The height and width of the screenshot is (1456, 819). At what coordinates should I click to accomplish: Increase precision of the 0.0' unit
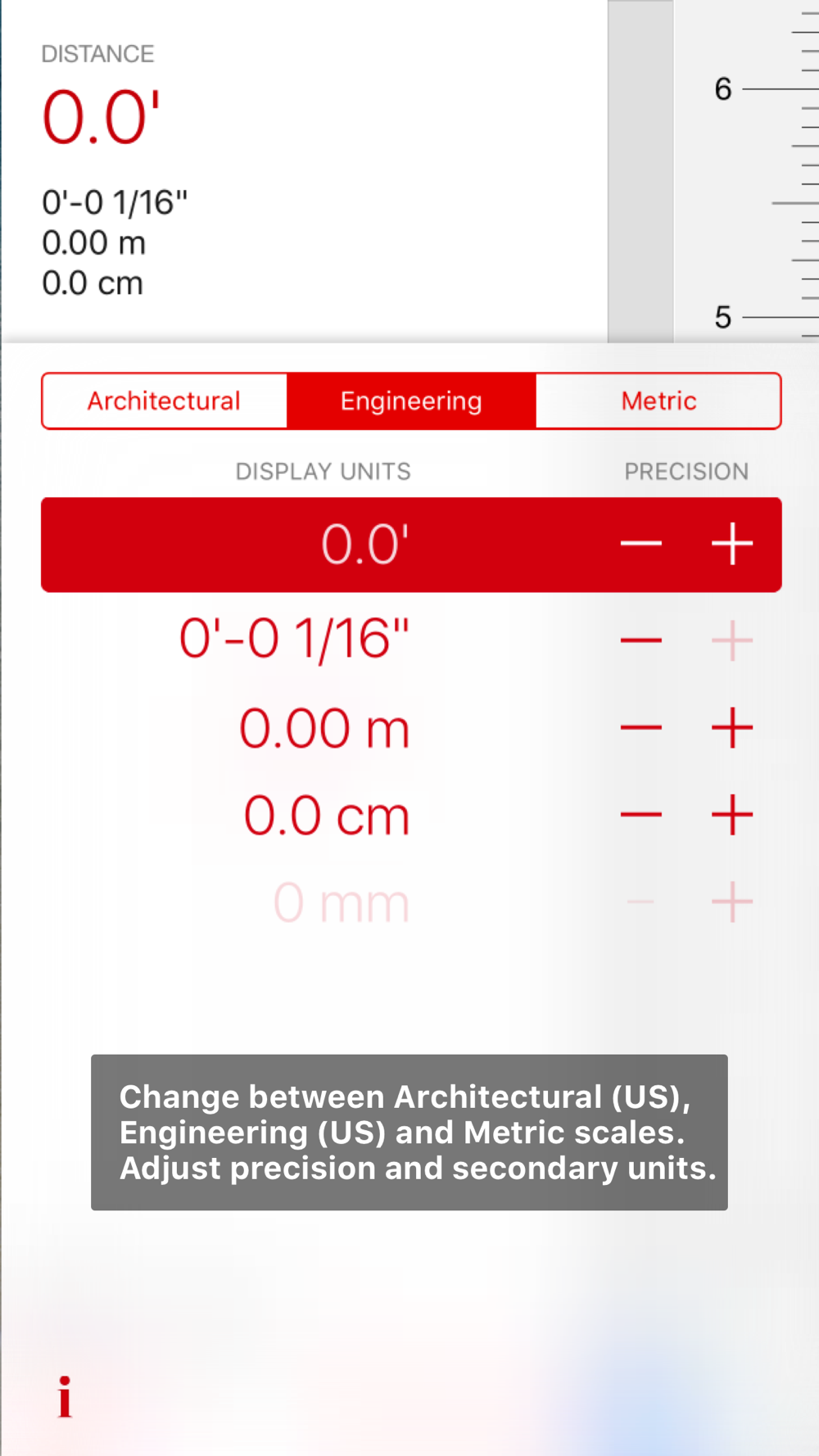[731, 544]
